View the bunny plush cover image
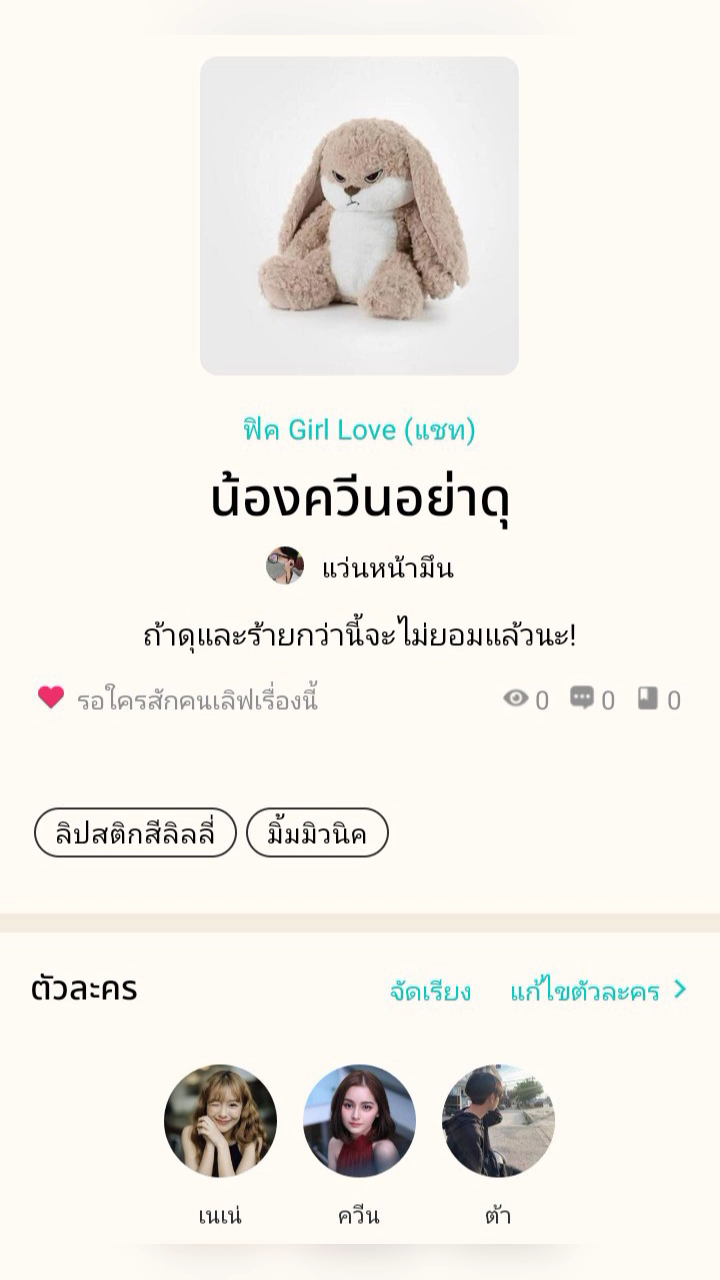This screenshot has width=720, height=1280. point(359,215)
